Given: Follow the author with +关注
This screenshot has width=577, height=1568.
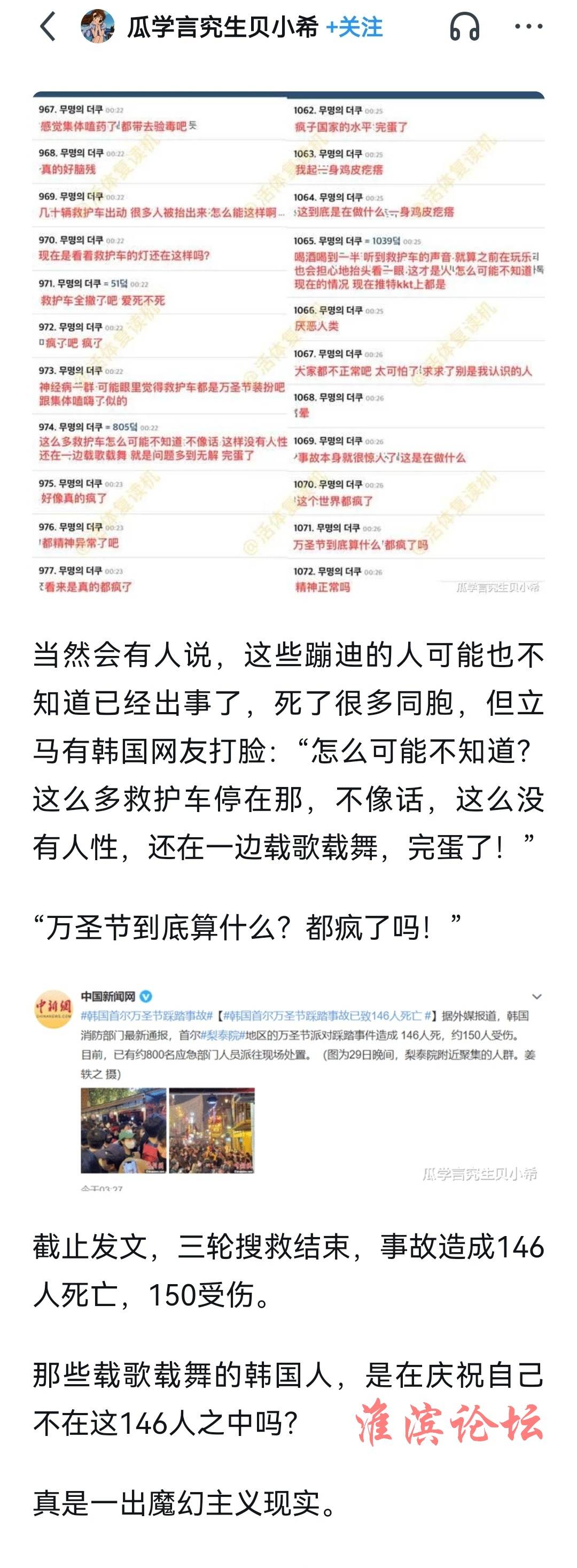Looking at the screenshot, I should click(354, 27).
